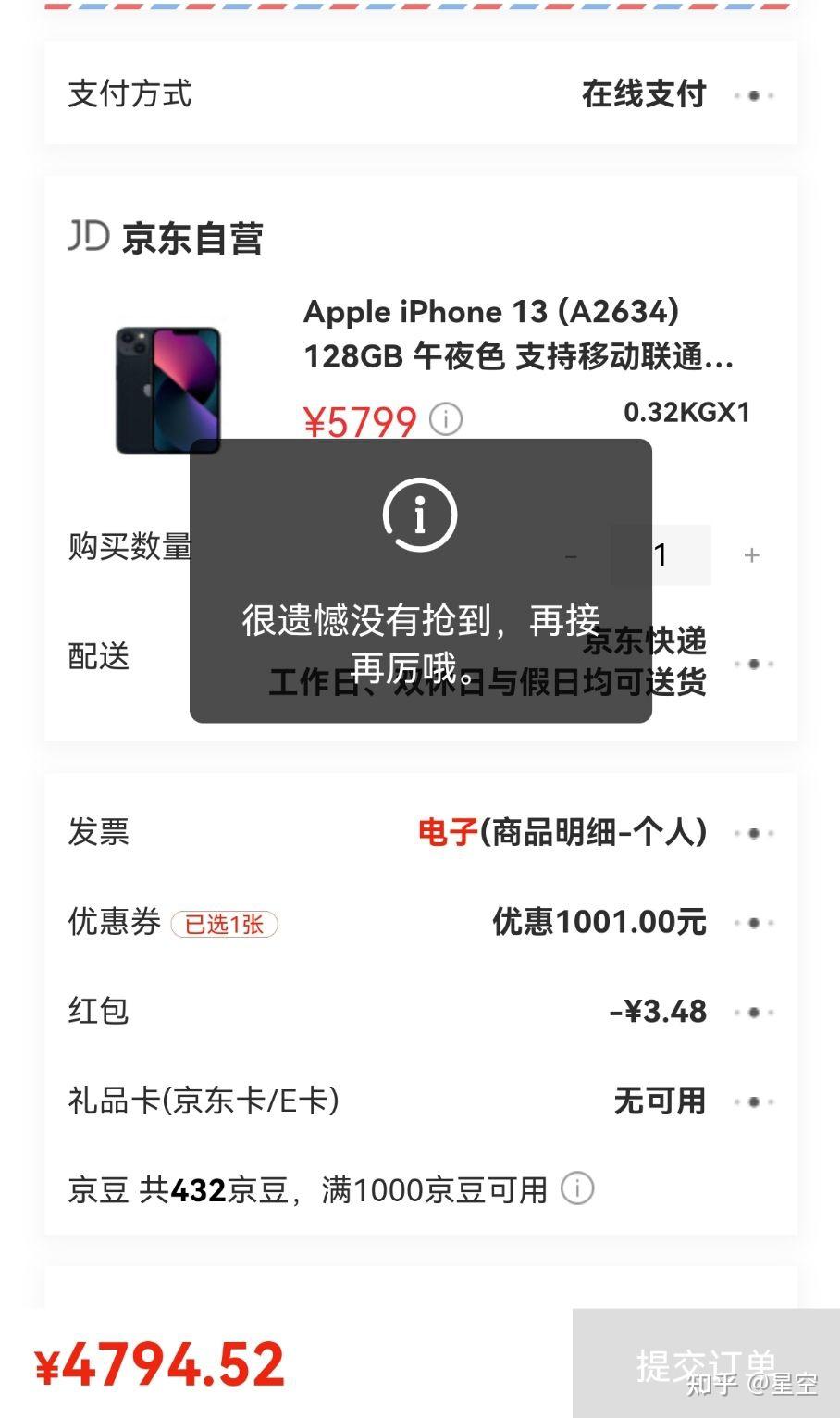The image size is (840, 1418).
Task: Open the 红包 red packet row
Action: pos(420,1012)
